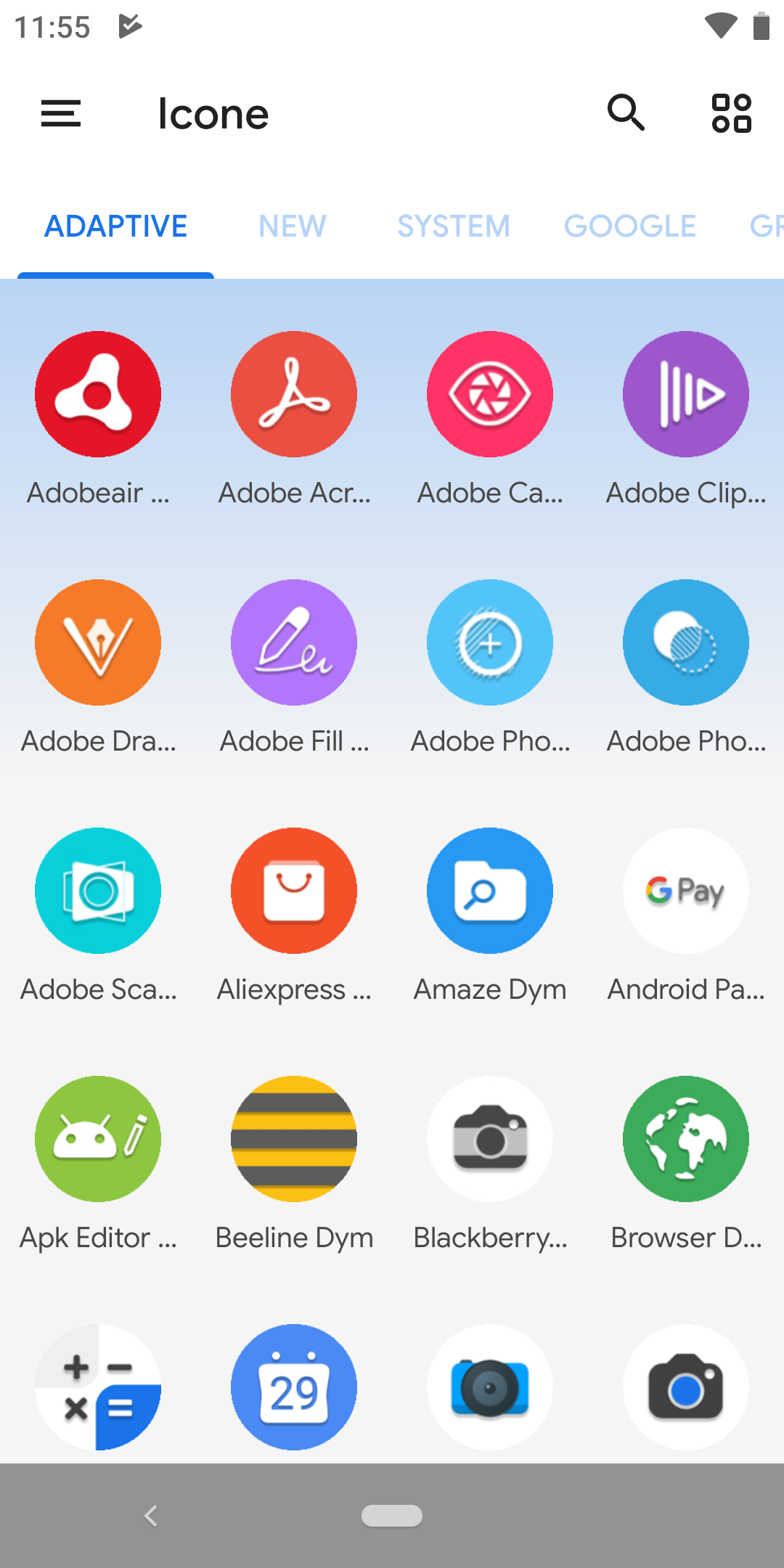Select the Android Pay icon

coord(686,891)
